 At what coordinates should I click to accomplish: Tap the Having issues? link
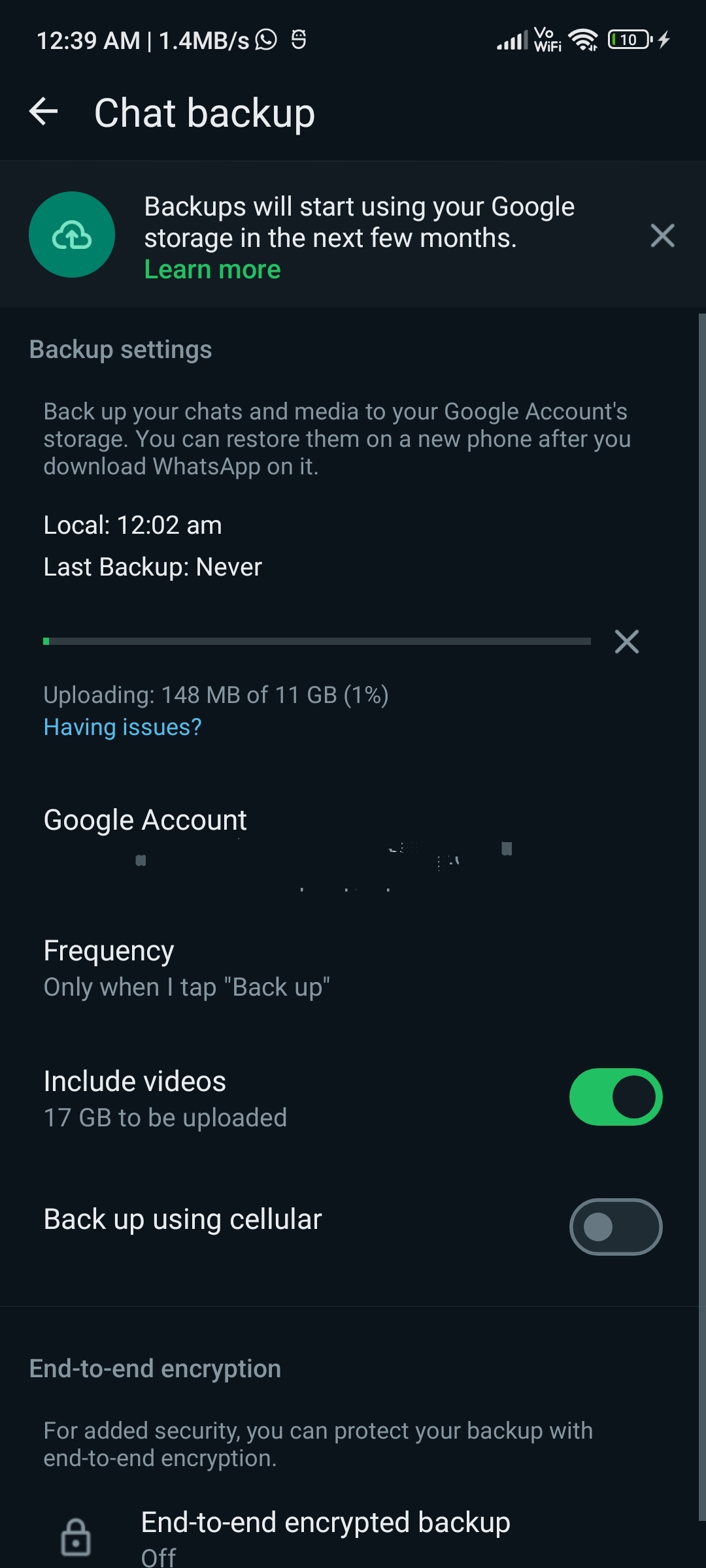[122, 727]
